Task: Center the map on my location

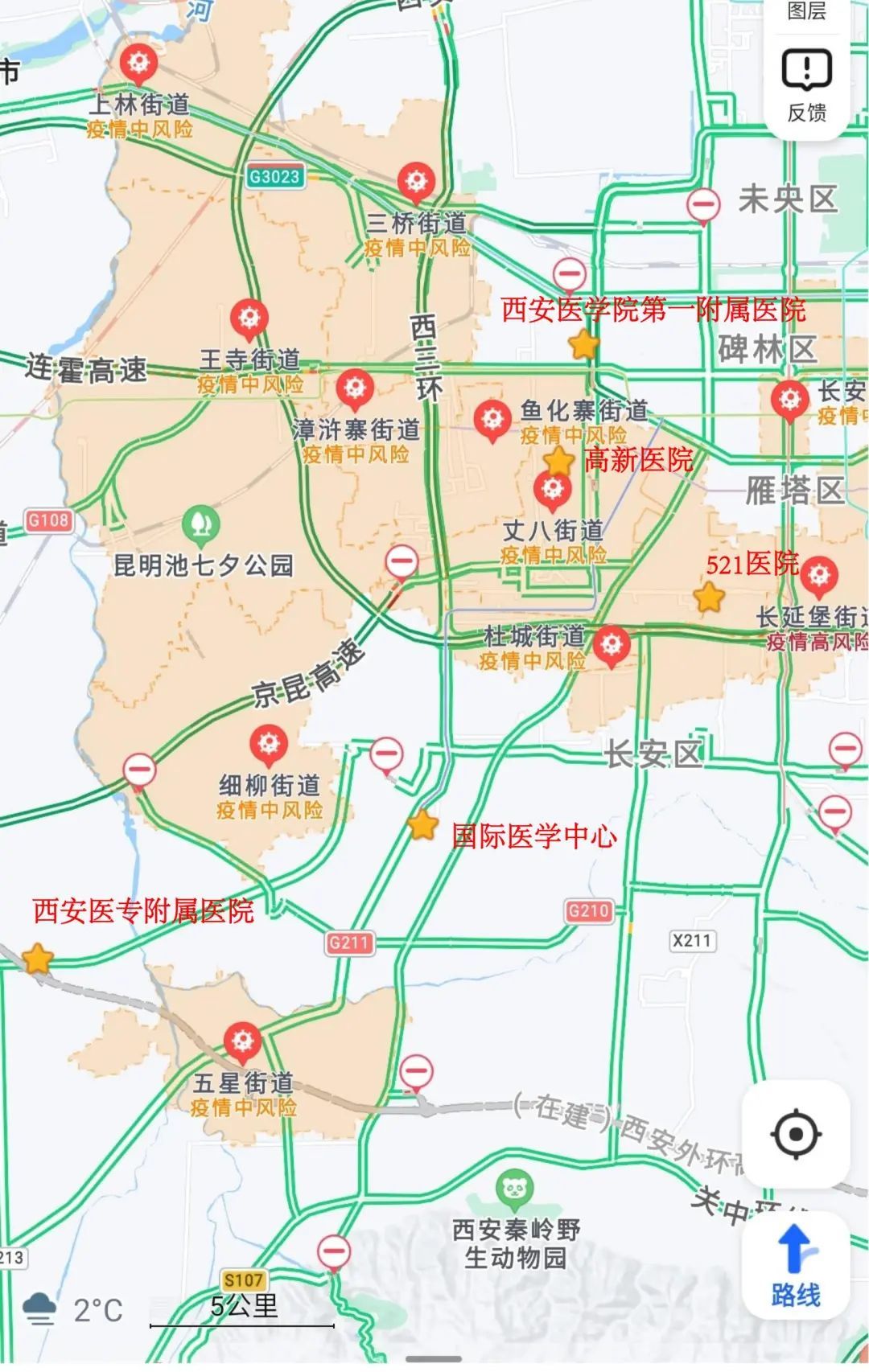Action: point(796,1134)
